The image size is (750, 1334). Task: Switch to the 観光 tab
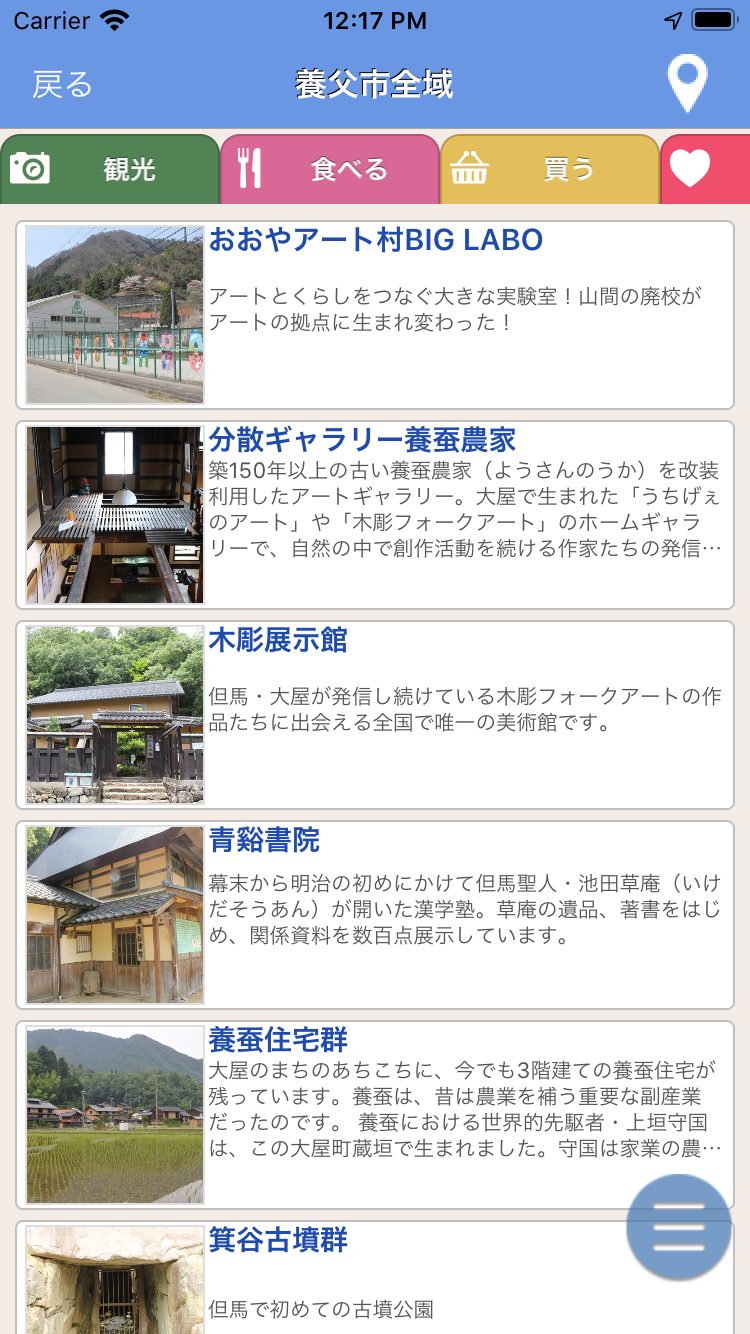click(110, 169)
